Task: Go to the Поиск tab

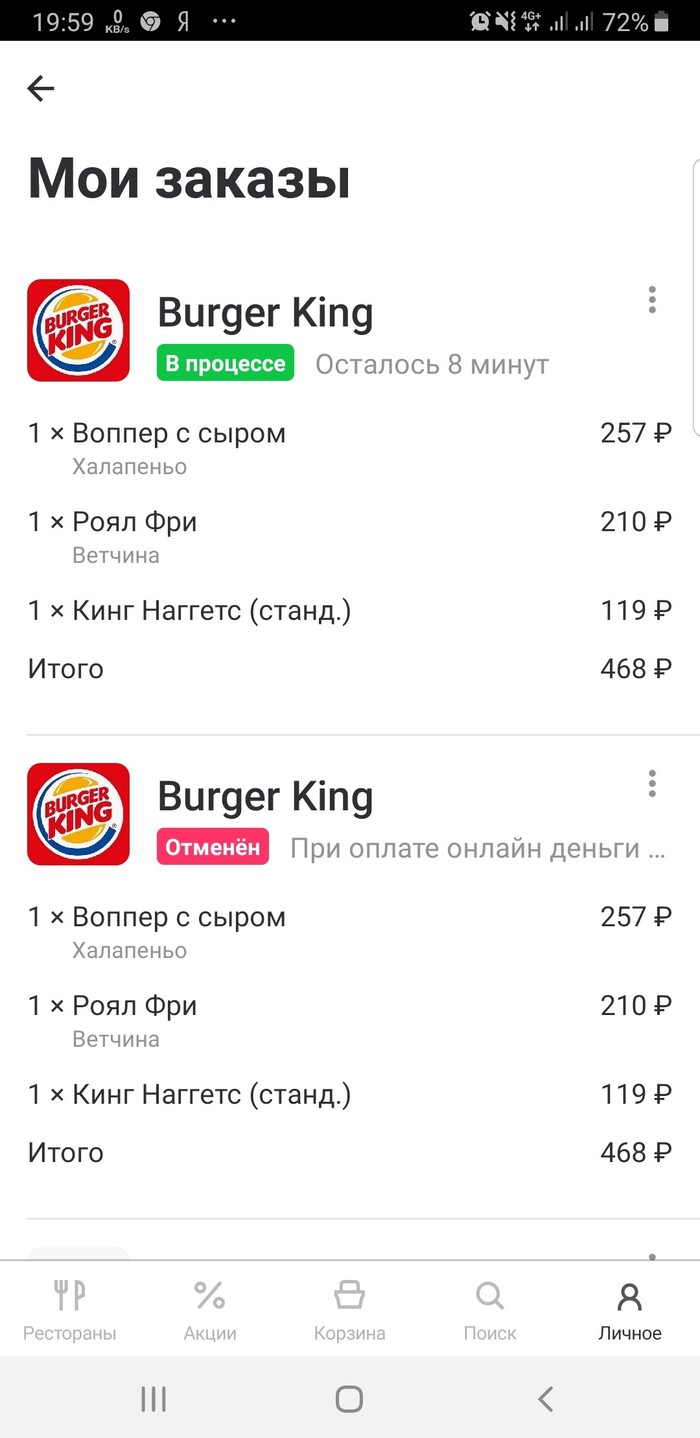Action: (x=490, y=1309)
